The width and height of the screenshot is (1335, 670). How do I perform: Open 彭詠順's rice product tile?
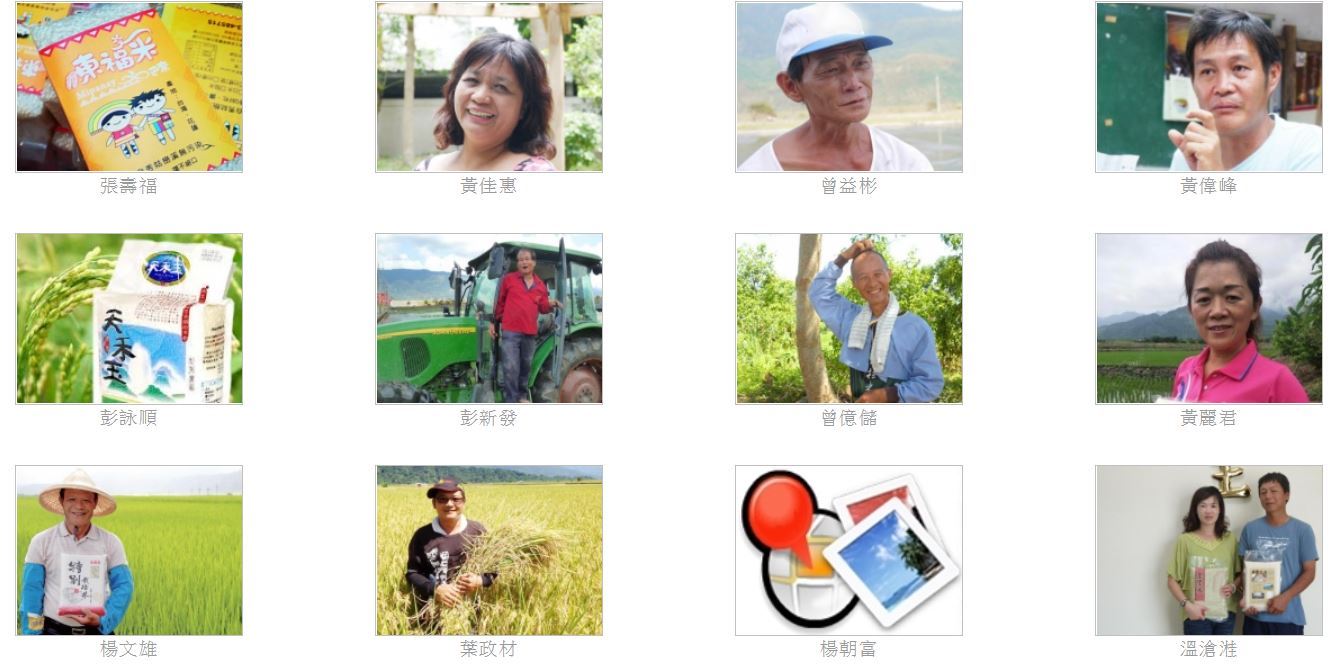[x=129, y=319]
